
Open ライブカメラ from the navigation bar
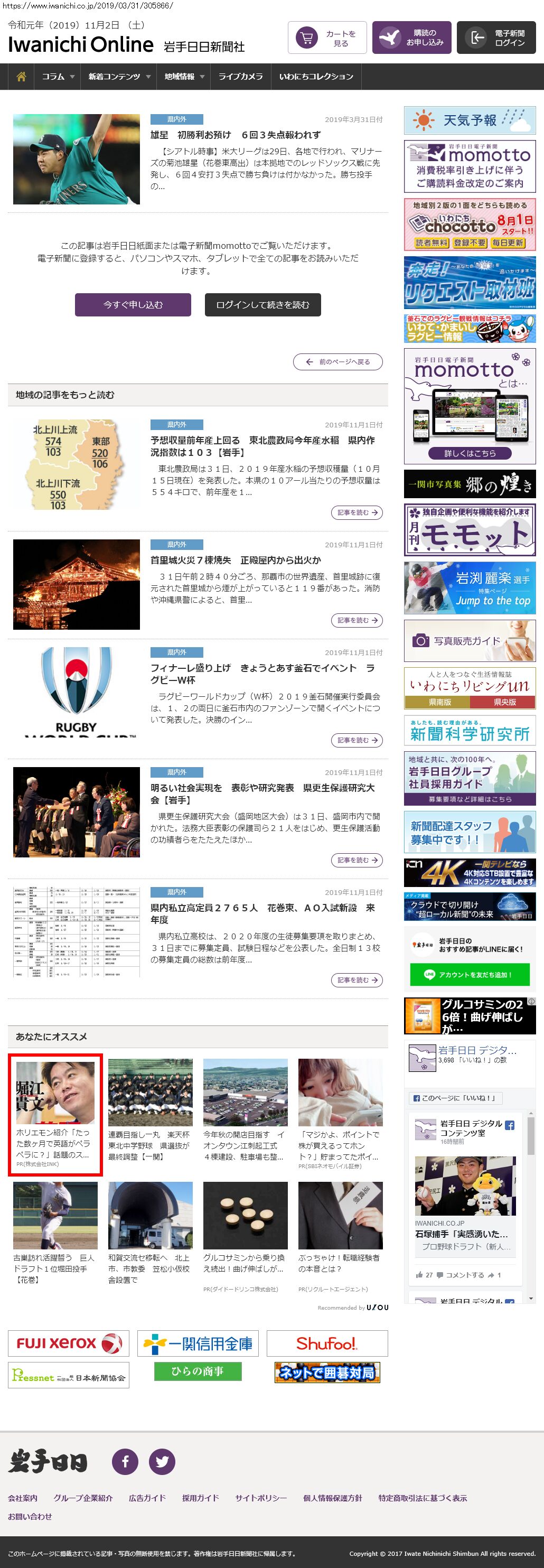coord(240,77)
